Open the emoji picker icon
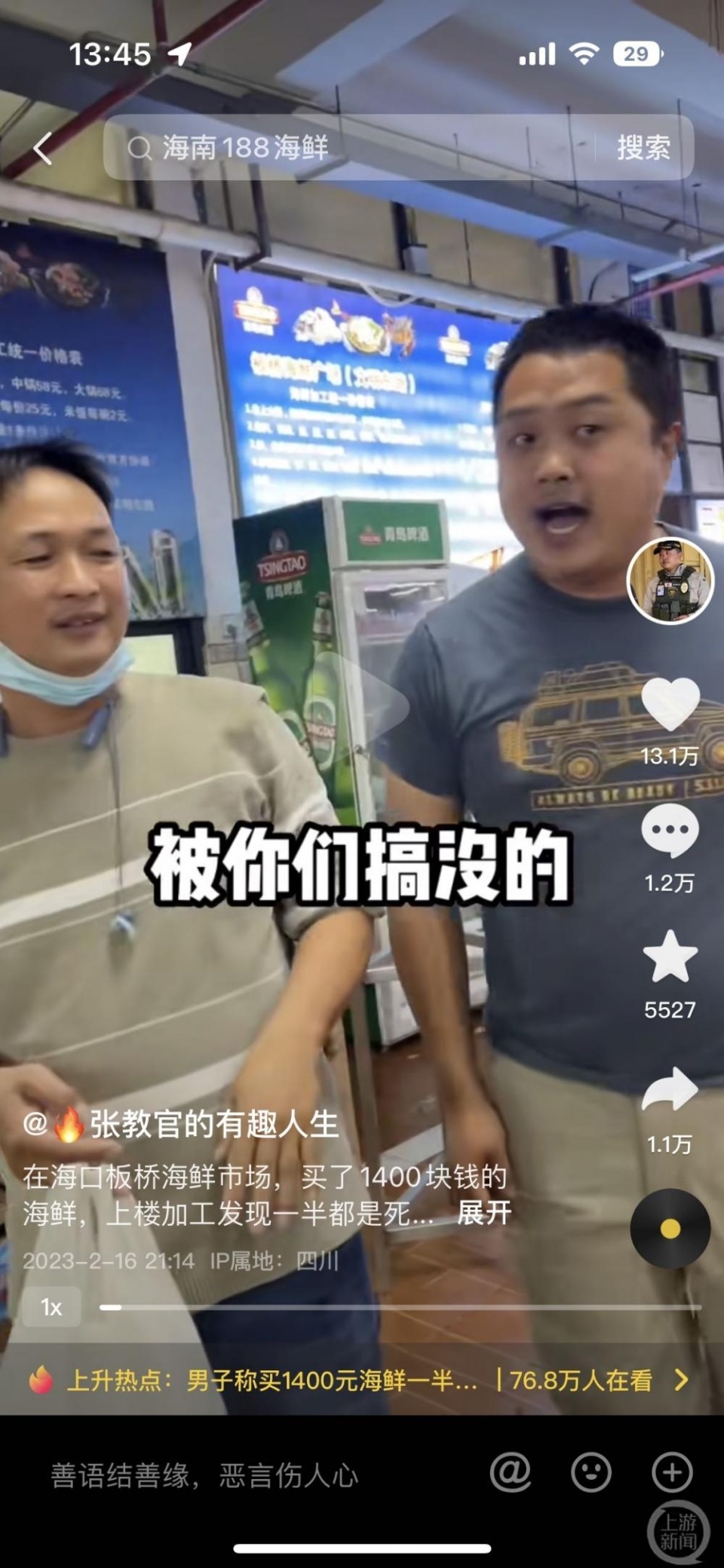Image resolution: width=724 pixels, height=1568 pixels. click(591, 1472)
